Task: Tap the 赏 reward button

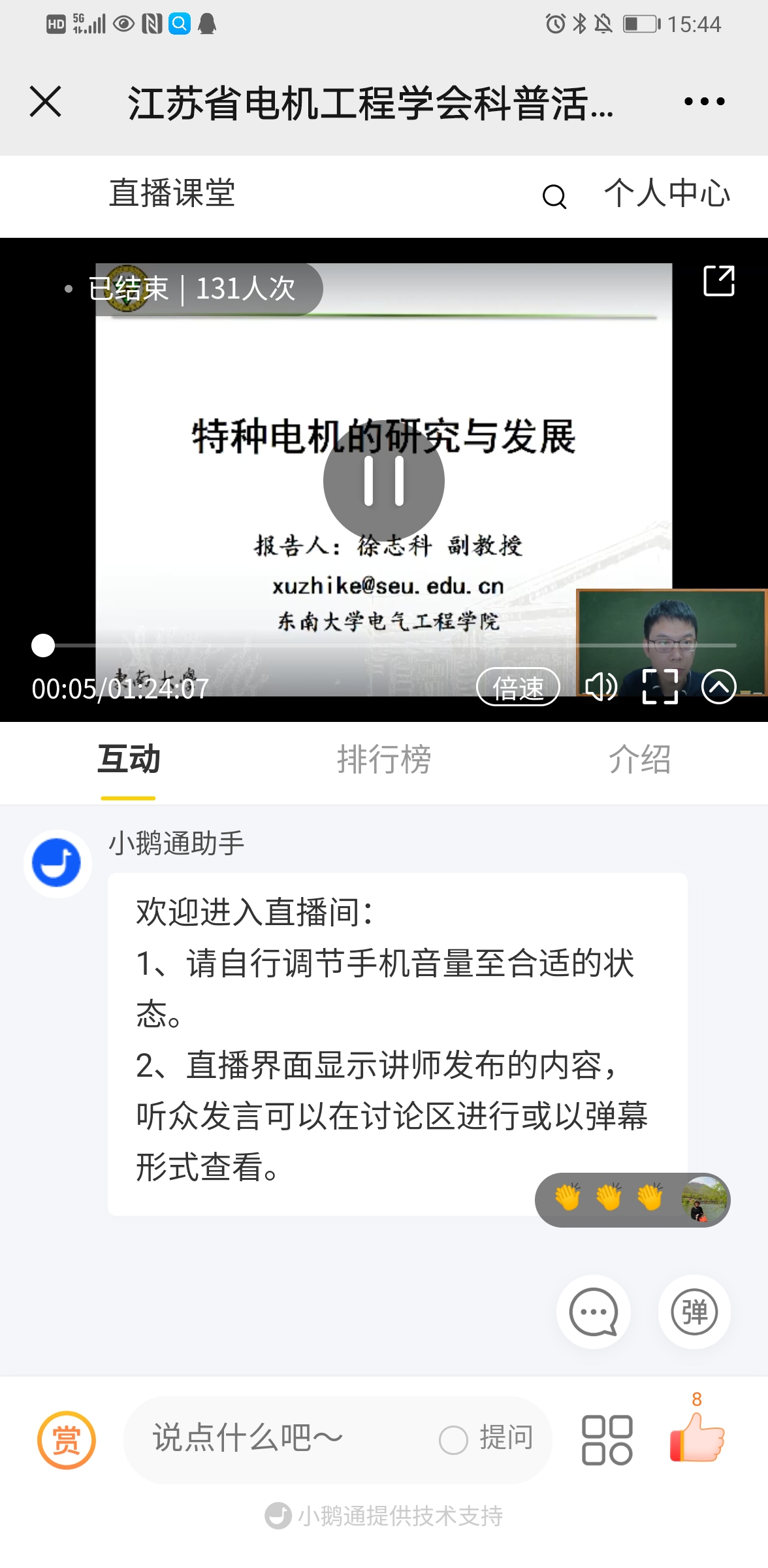Action: pyautogui.click(x=67, y=1440)
